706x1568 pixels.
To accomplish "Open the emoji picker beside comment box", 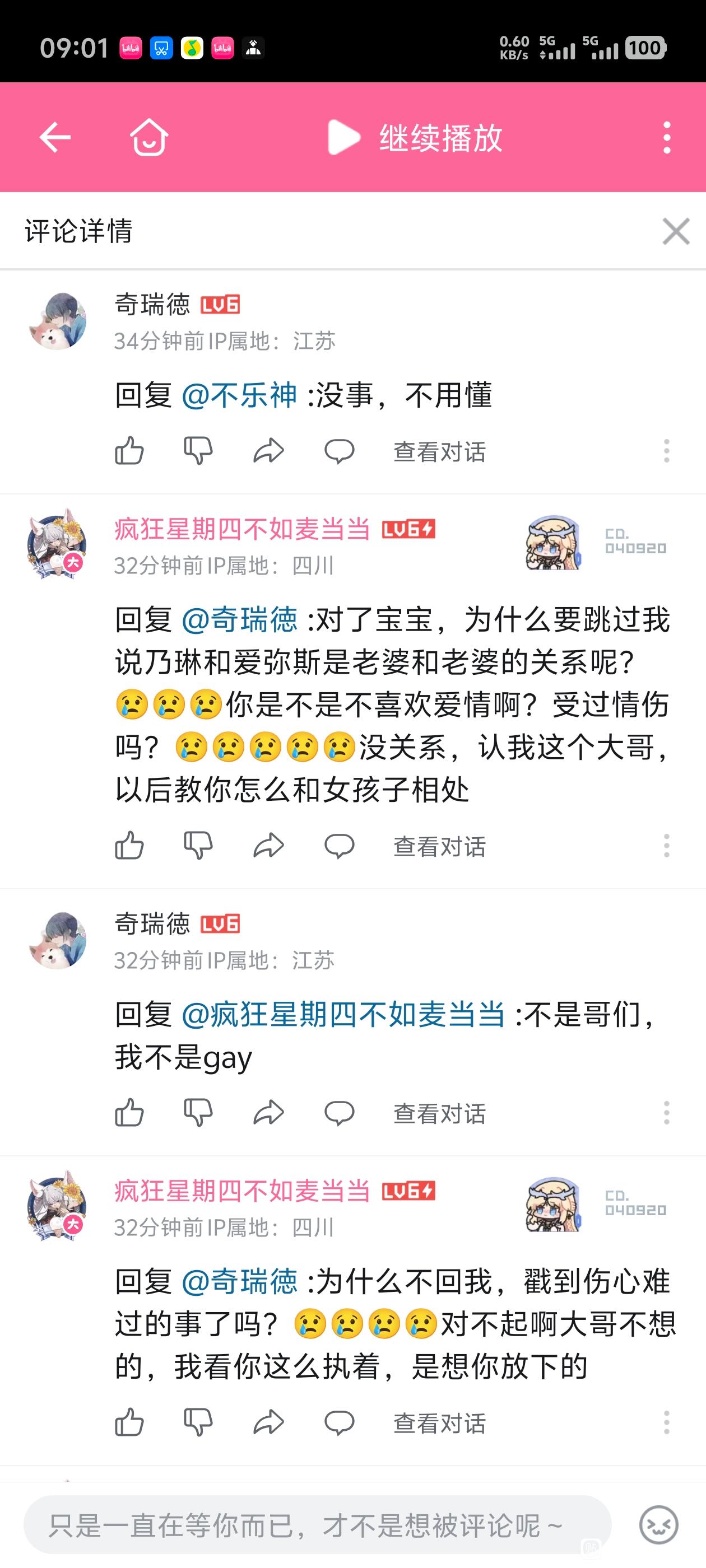I will [x=658, y=1525].
